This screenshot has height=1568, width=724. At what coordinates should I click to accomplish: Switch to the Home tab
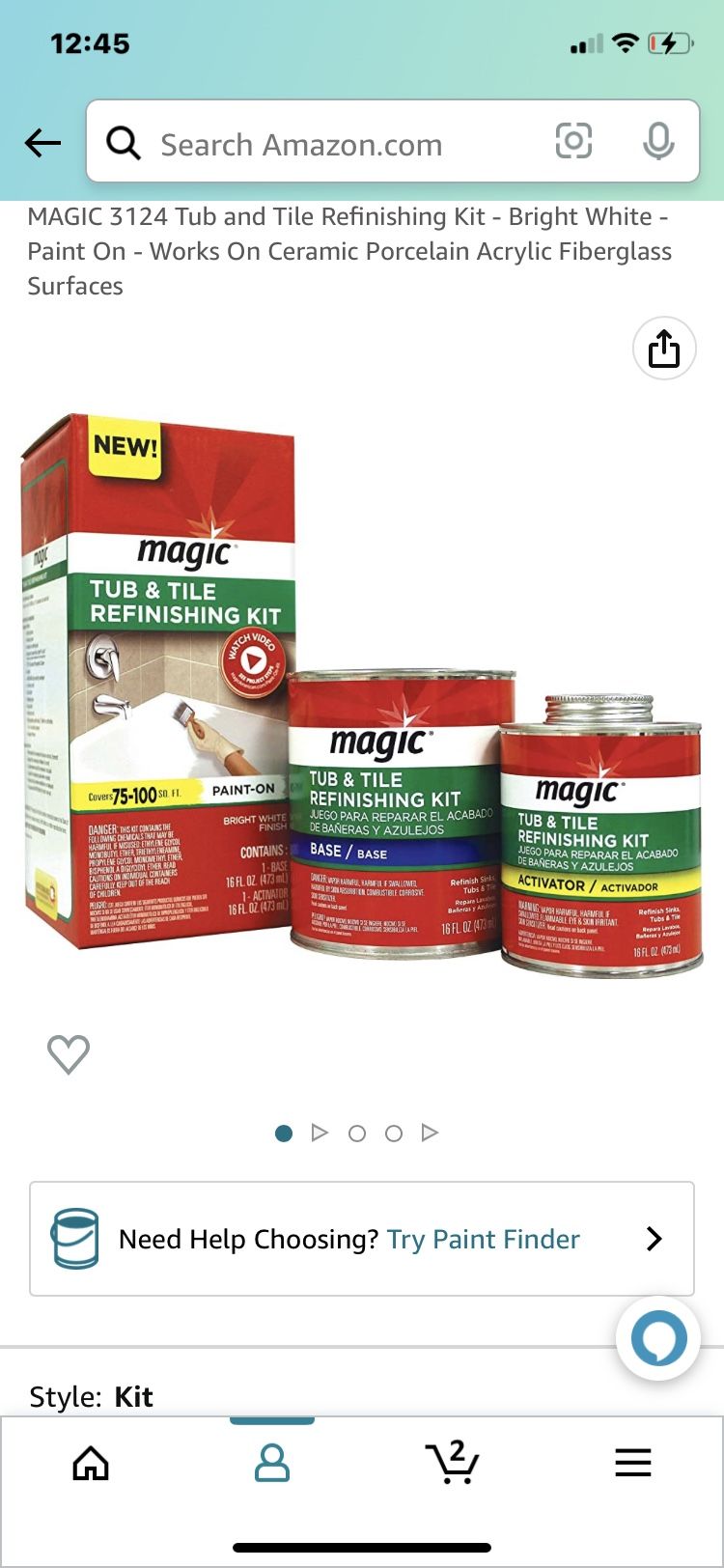coord(91,1464)
